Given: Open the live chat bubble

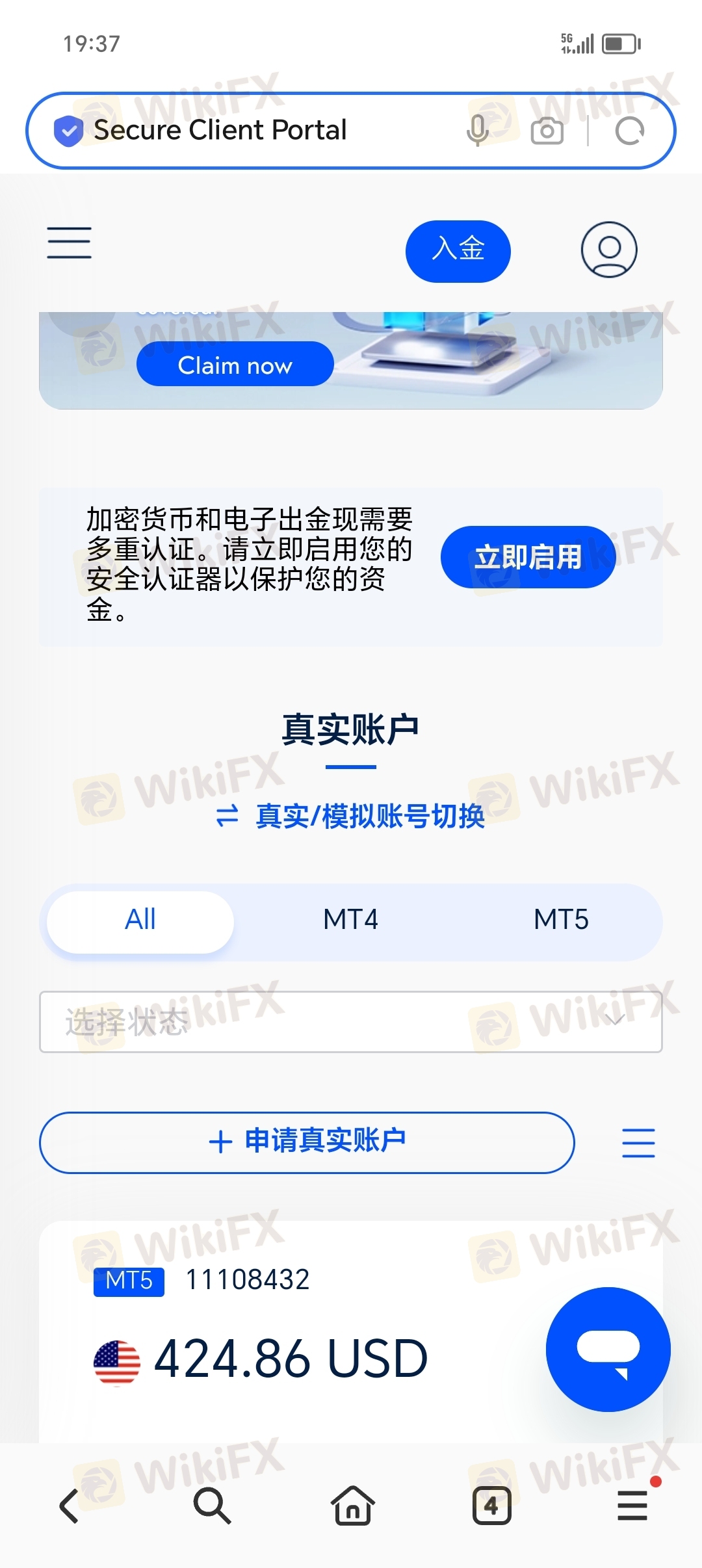Looking at the screenshot, I should tap(608, 1349).
